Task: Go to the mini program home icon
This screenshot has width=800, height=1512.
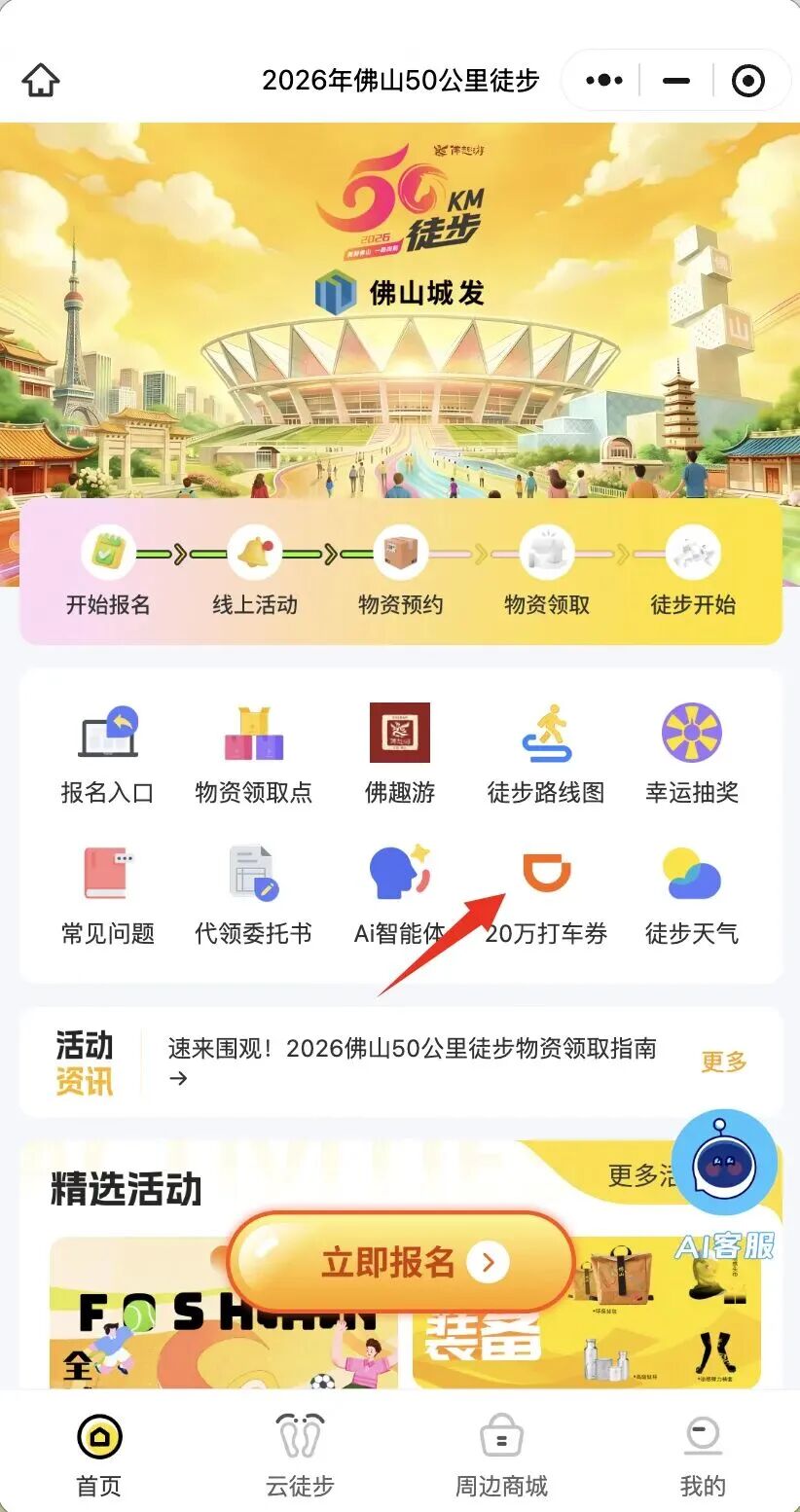Action: pyautogui.click(x=41, y=81)
